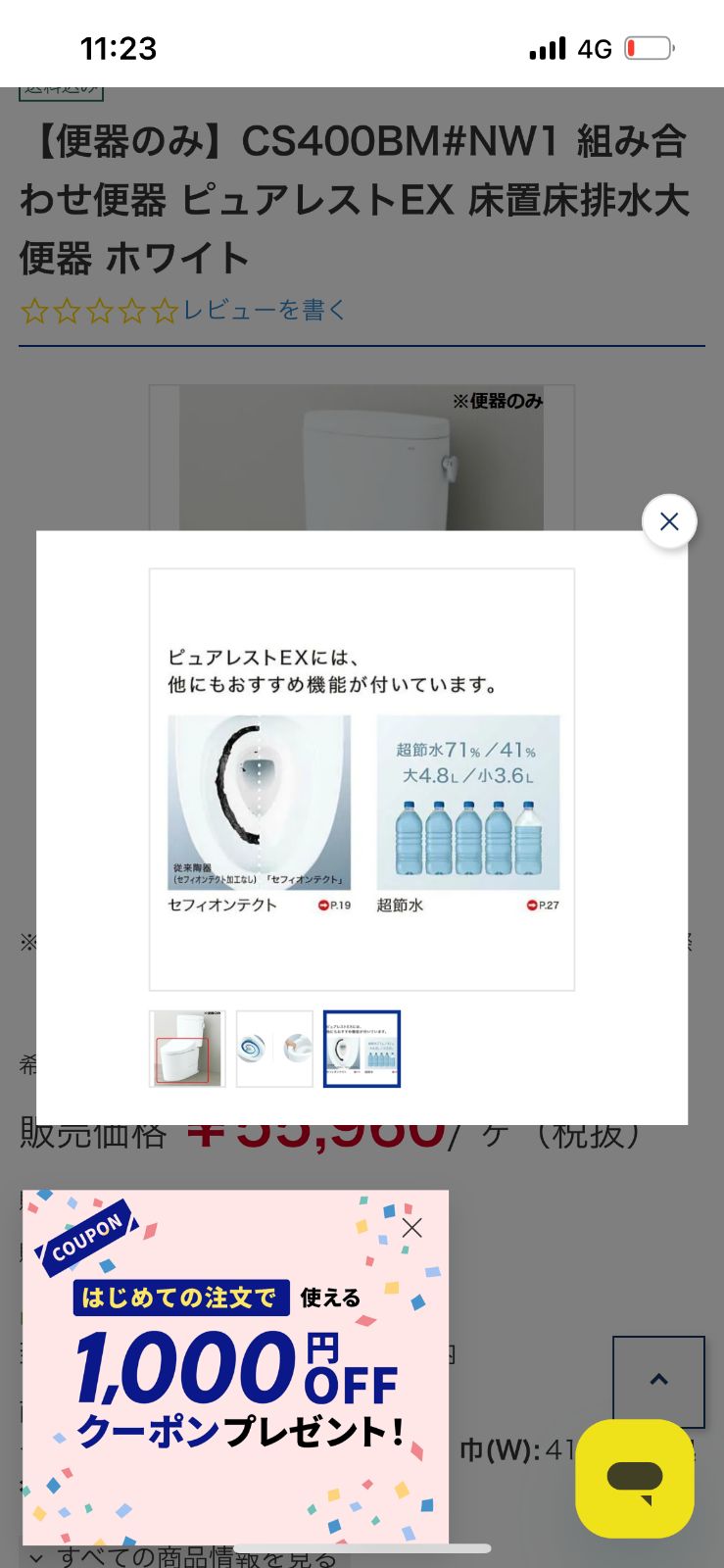
Task: Click the enlarged features image in the popup
Action: point(362,779)
